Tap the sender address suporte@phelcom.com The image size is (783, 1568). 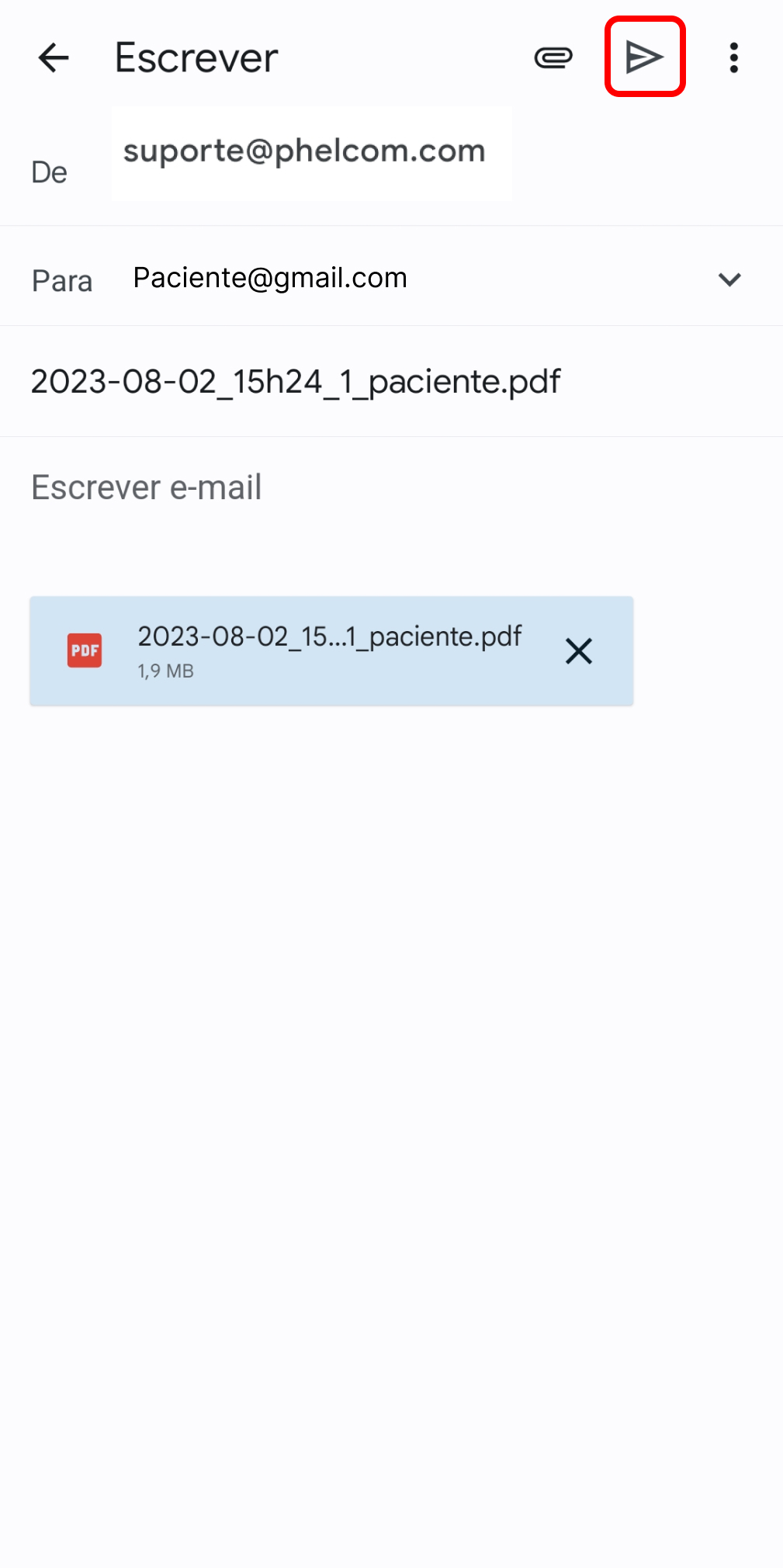[304, 151]
